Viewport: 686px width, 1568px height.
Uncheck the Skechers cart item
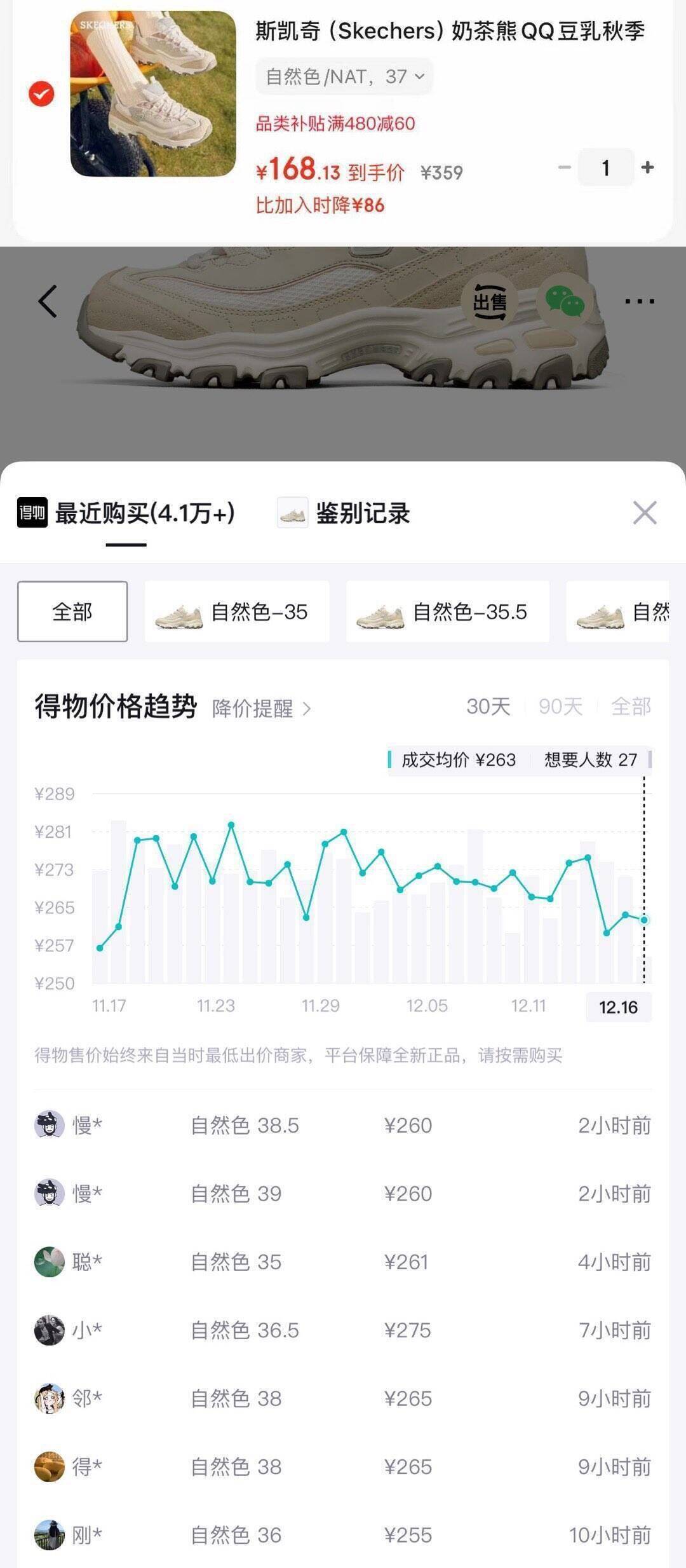[x=41, y=94]
